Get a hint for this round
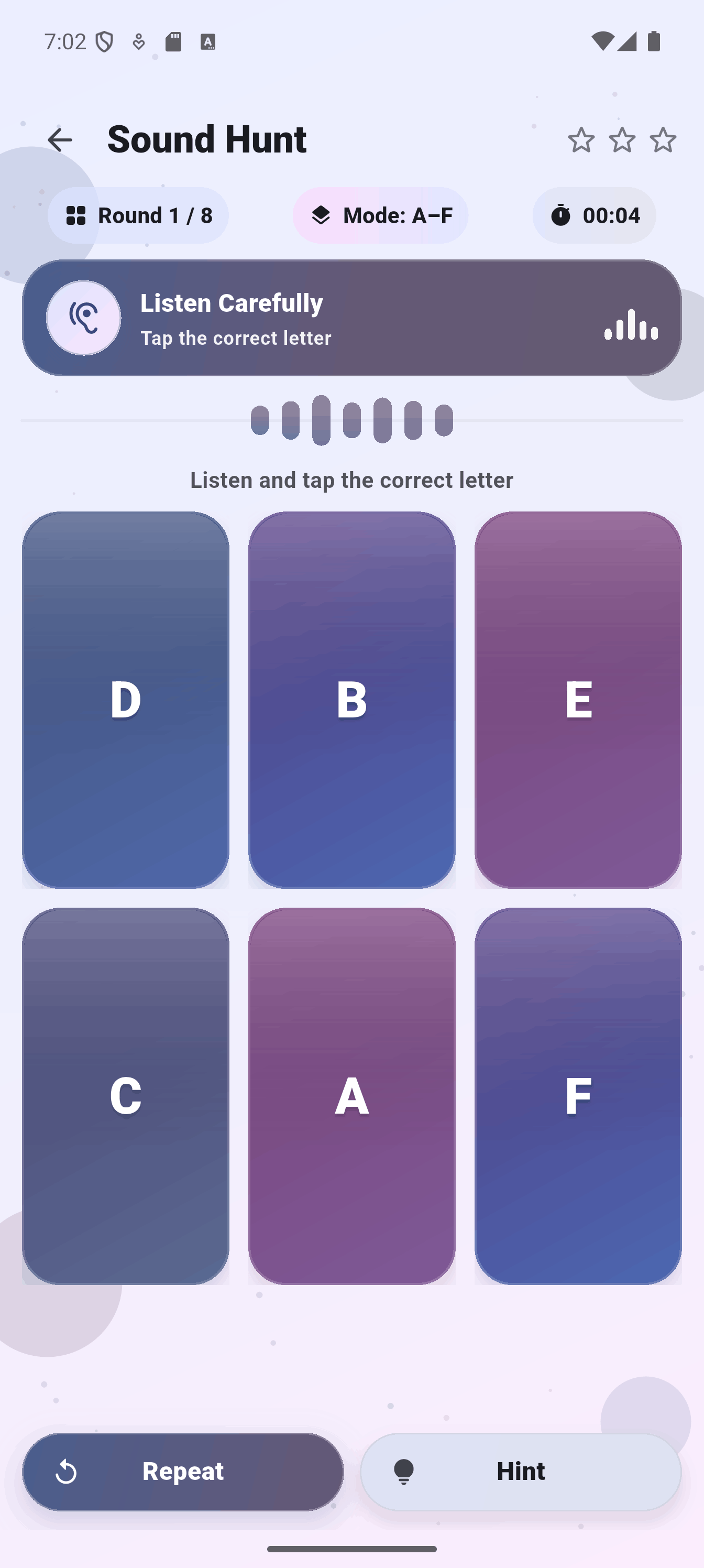704x1568 pixels. tap(520, 1471)
